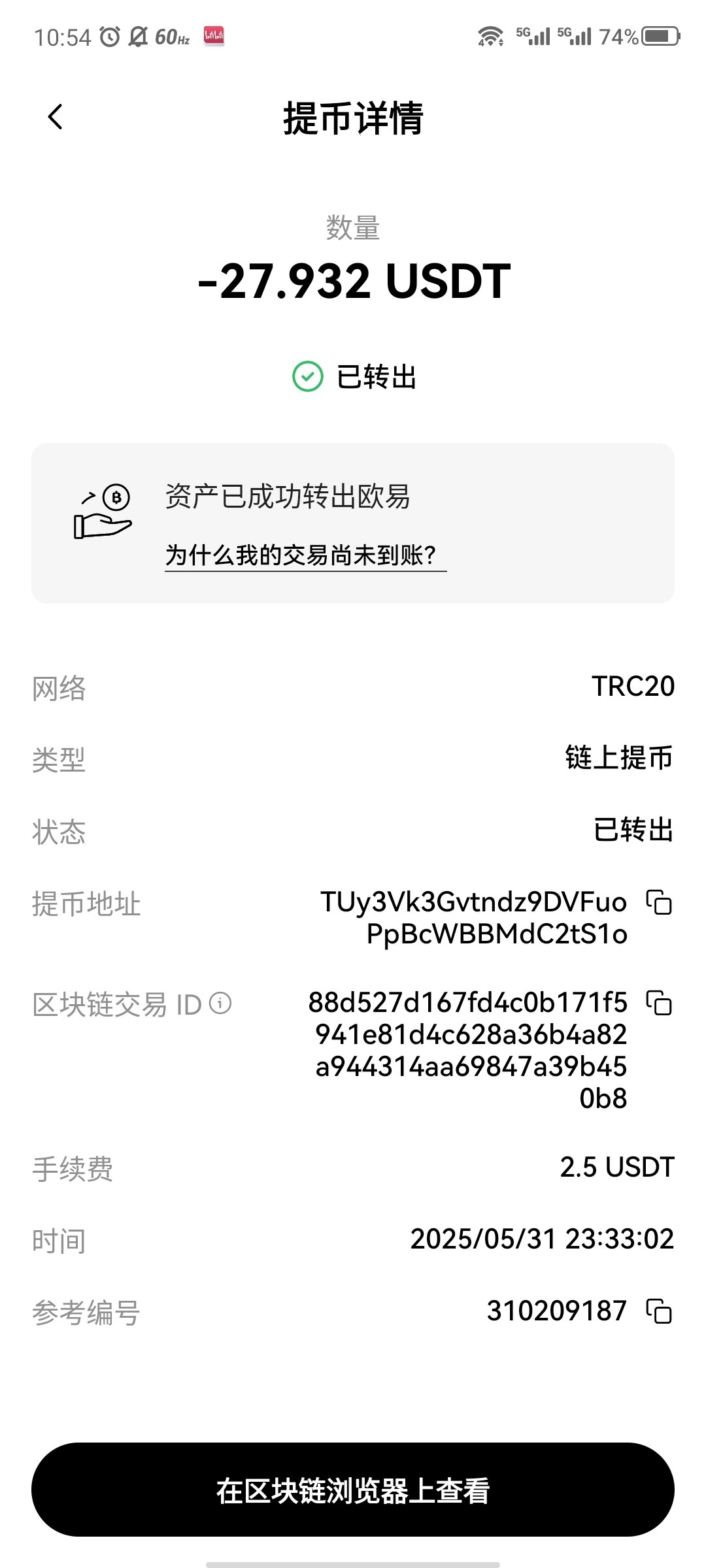This screenshot has width=706, height=1568.
Task: Copy the withdrawal address
Action: [659, 902]
